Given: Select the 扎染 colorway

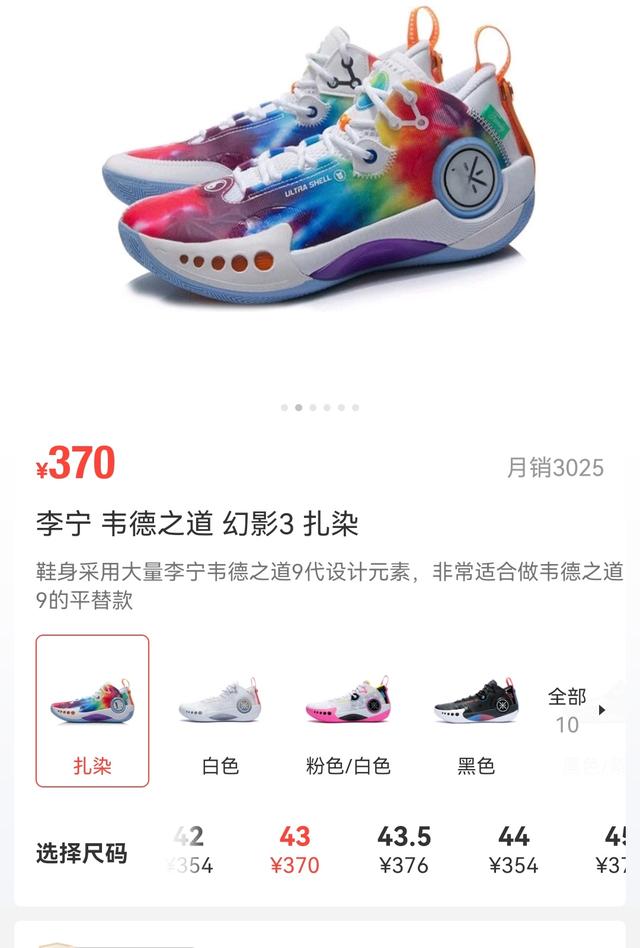Looking at the screenshot, I should tap(92, 711).
